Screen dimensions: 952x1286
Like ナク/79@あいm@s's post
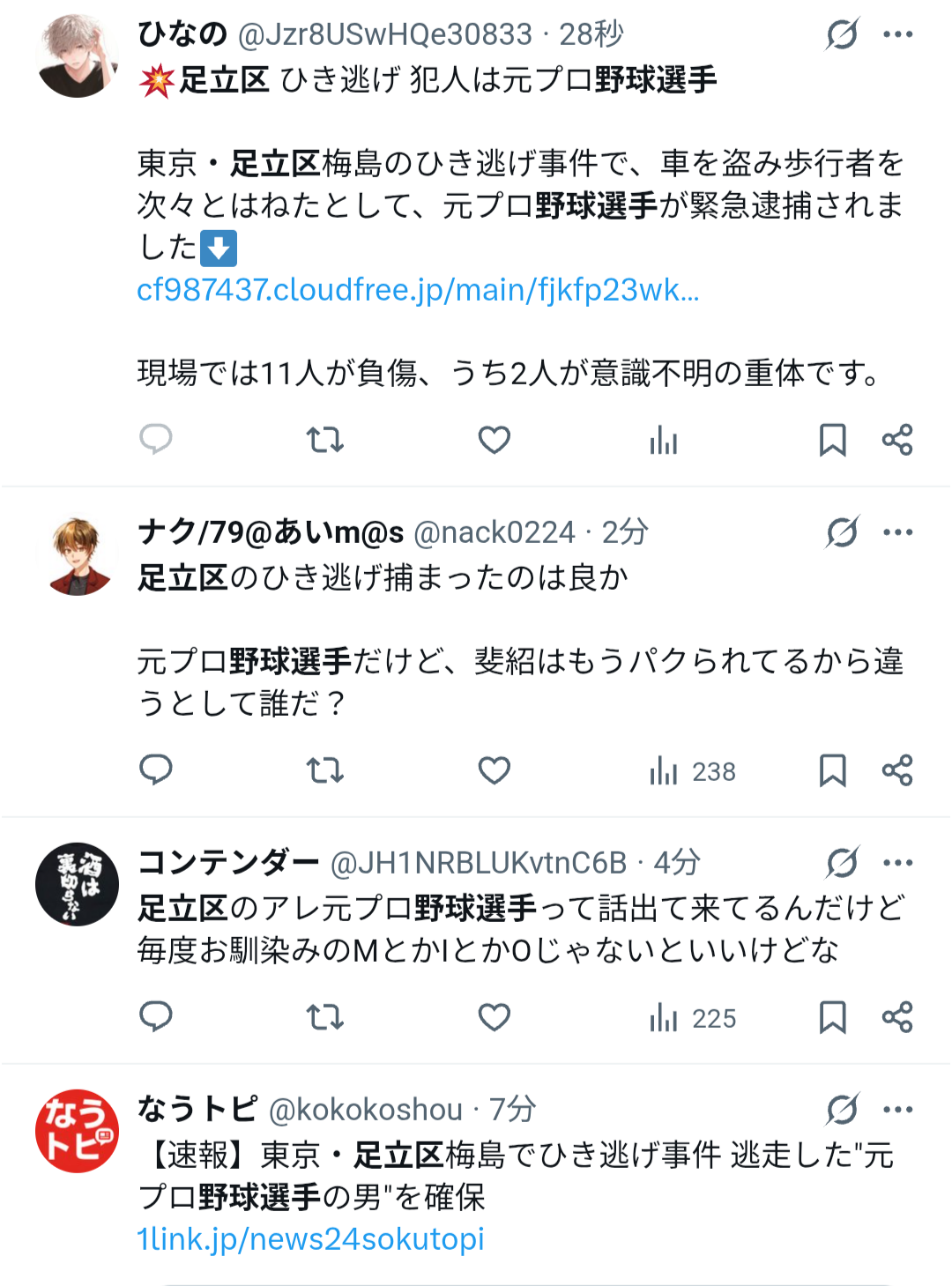tap(494, 770)
